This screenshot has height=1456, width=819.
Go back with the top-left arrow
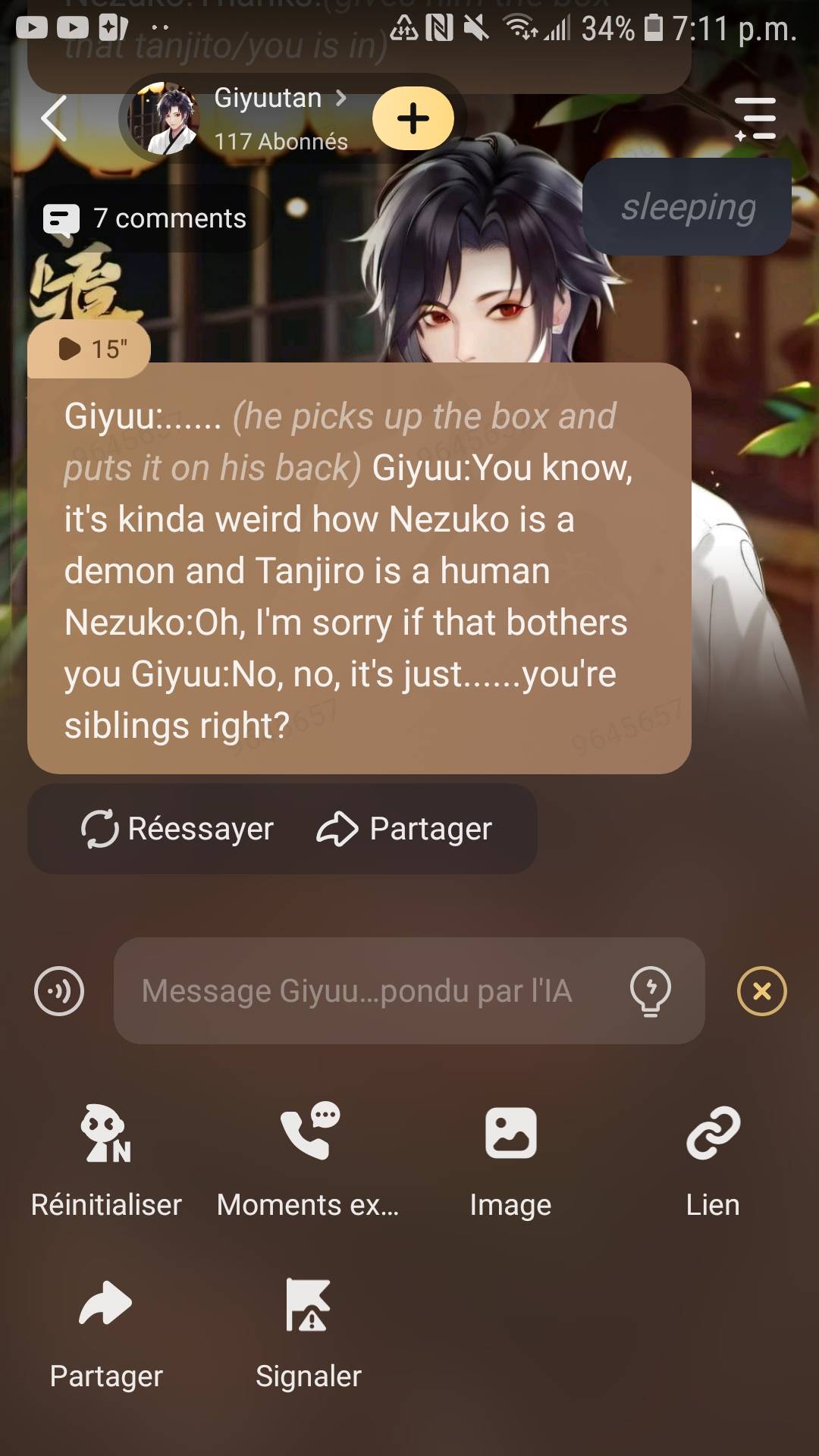pyautogui.click(x=55, y=118)
